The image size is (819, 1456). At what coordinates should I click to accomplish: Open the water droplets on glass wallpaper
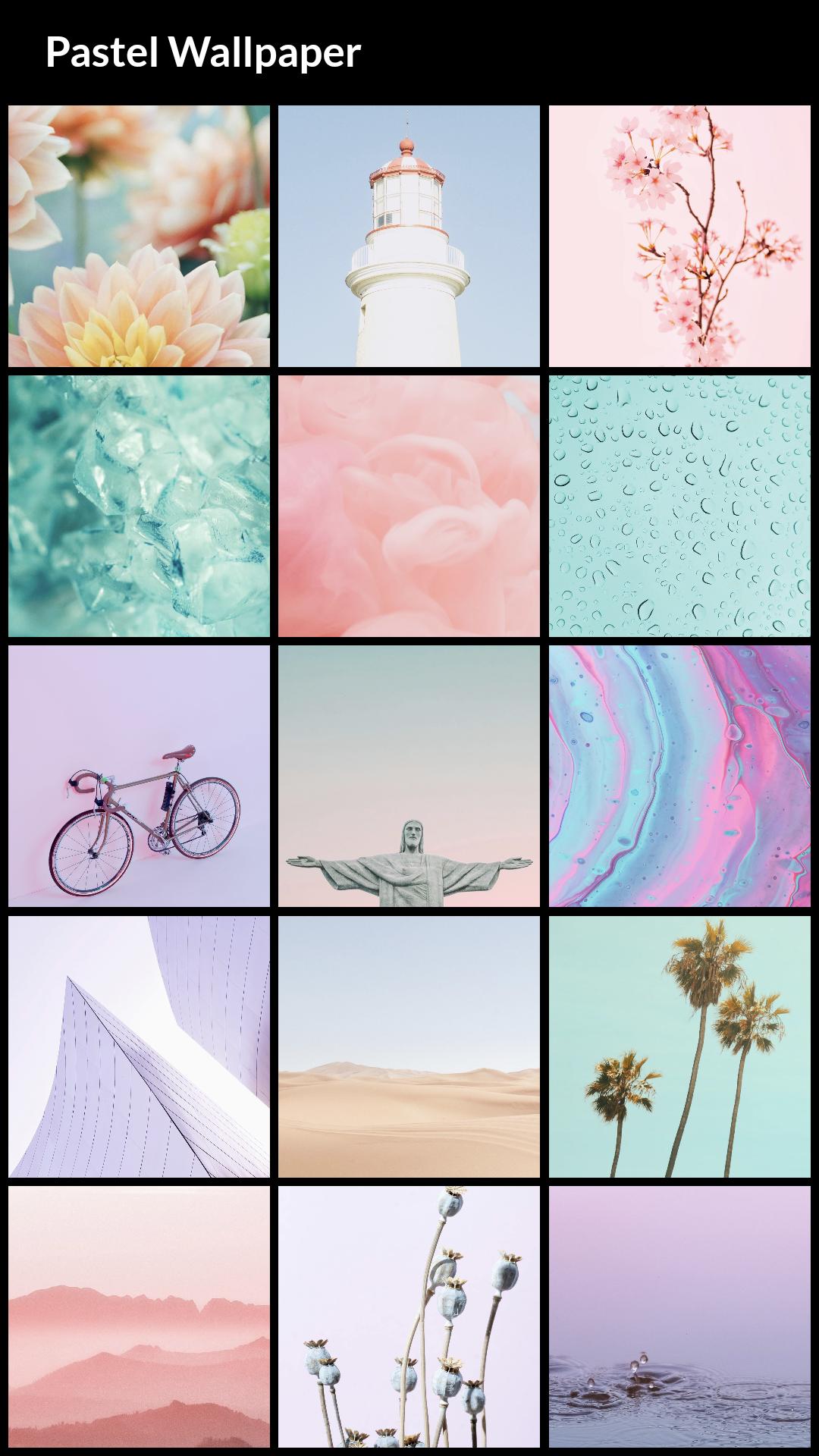pyautogui.click(x=679, y=504)
